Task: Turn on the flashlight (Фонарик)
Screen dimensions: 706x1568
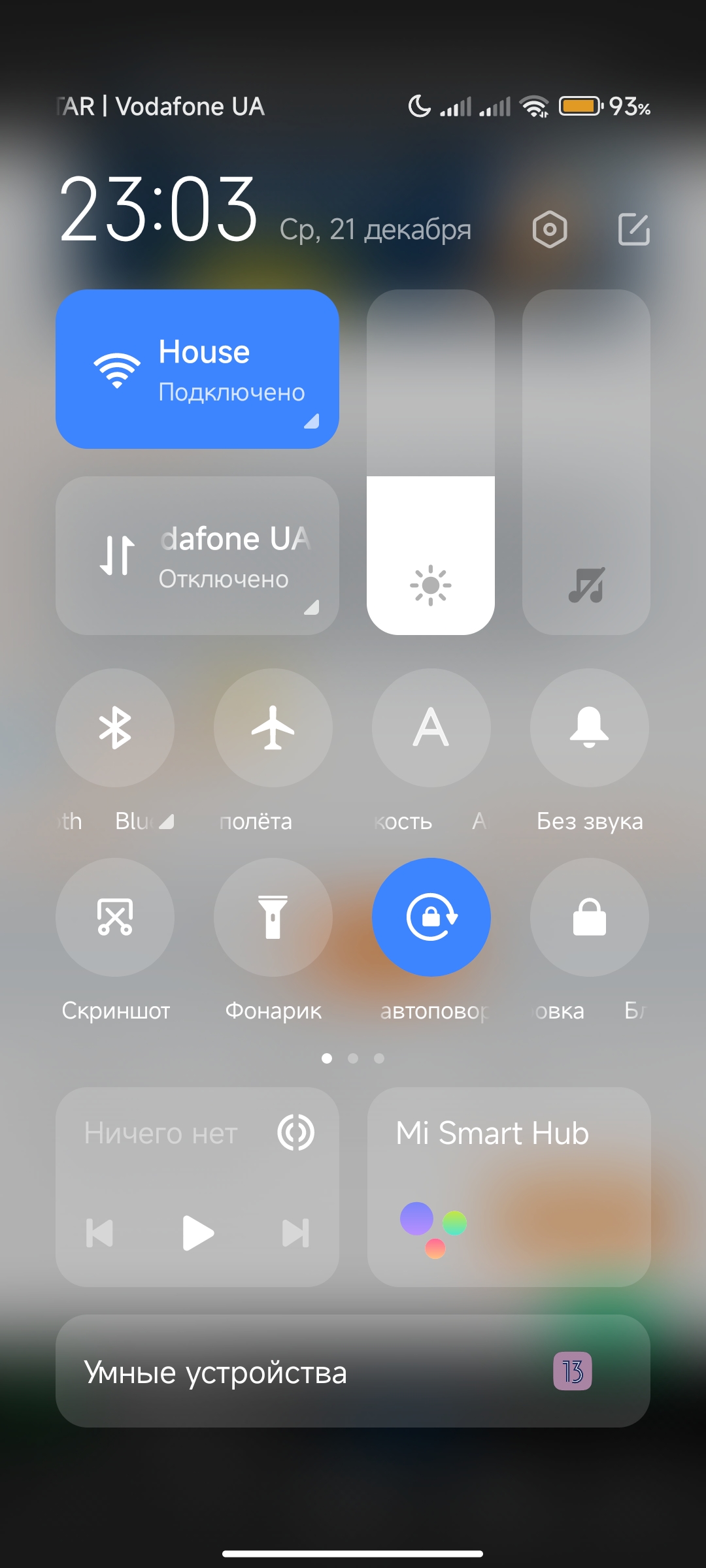Action: click(273, 917)
